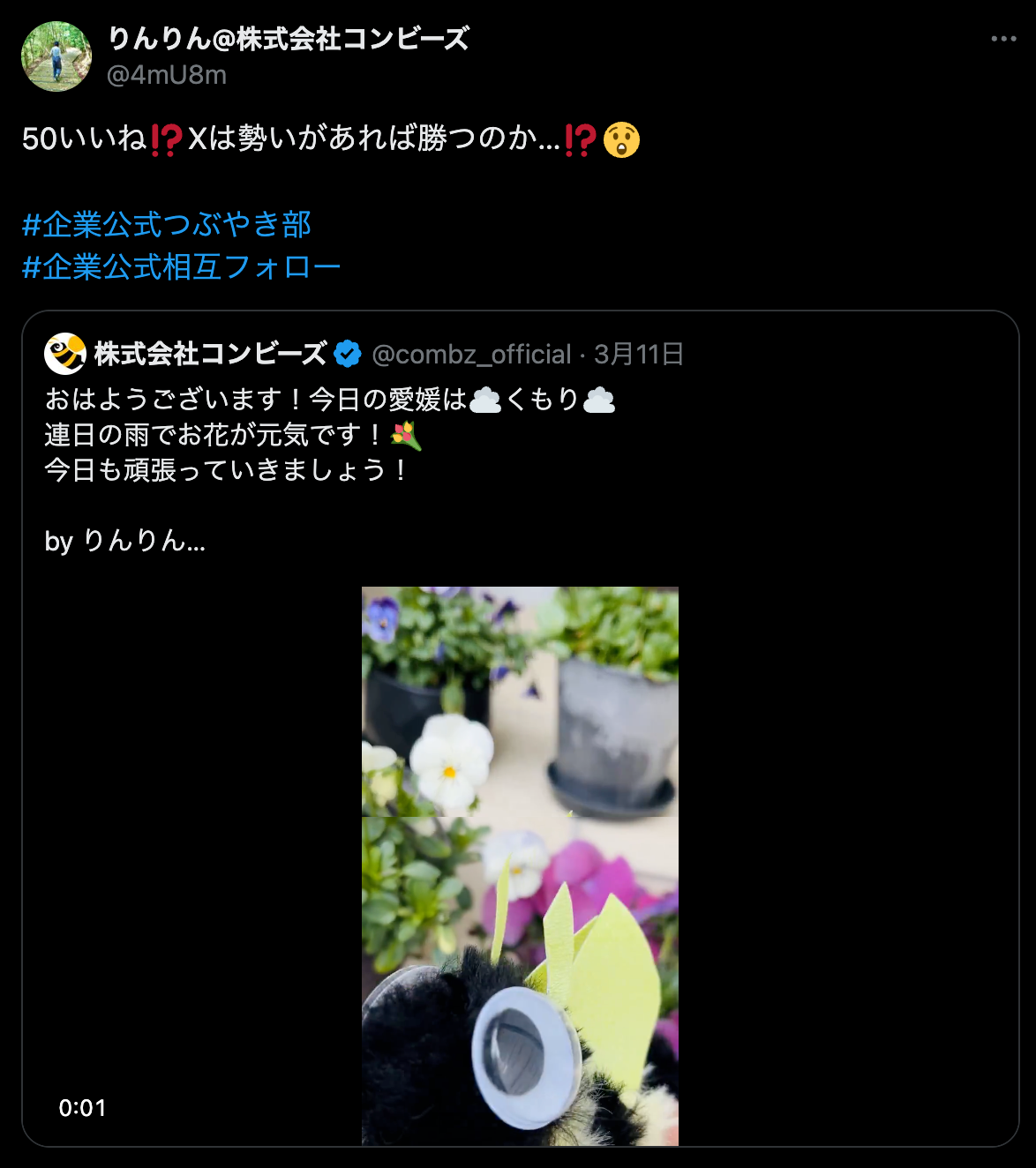Play the flower video in quoted tweet
The width and height of the screenshot is (1036, 1168).
[520, 865]
